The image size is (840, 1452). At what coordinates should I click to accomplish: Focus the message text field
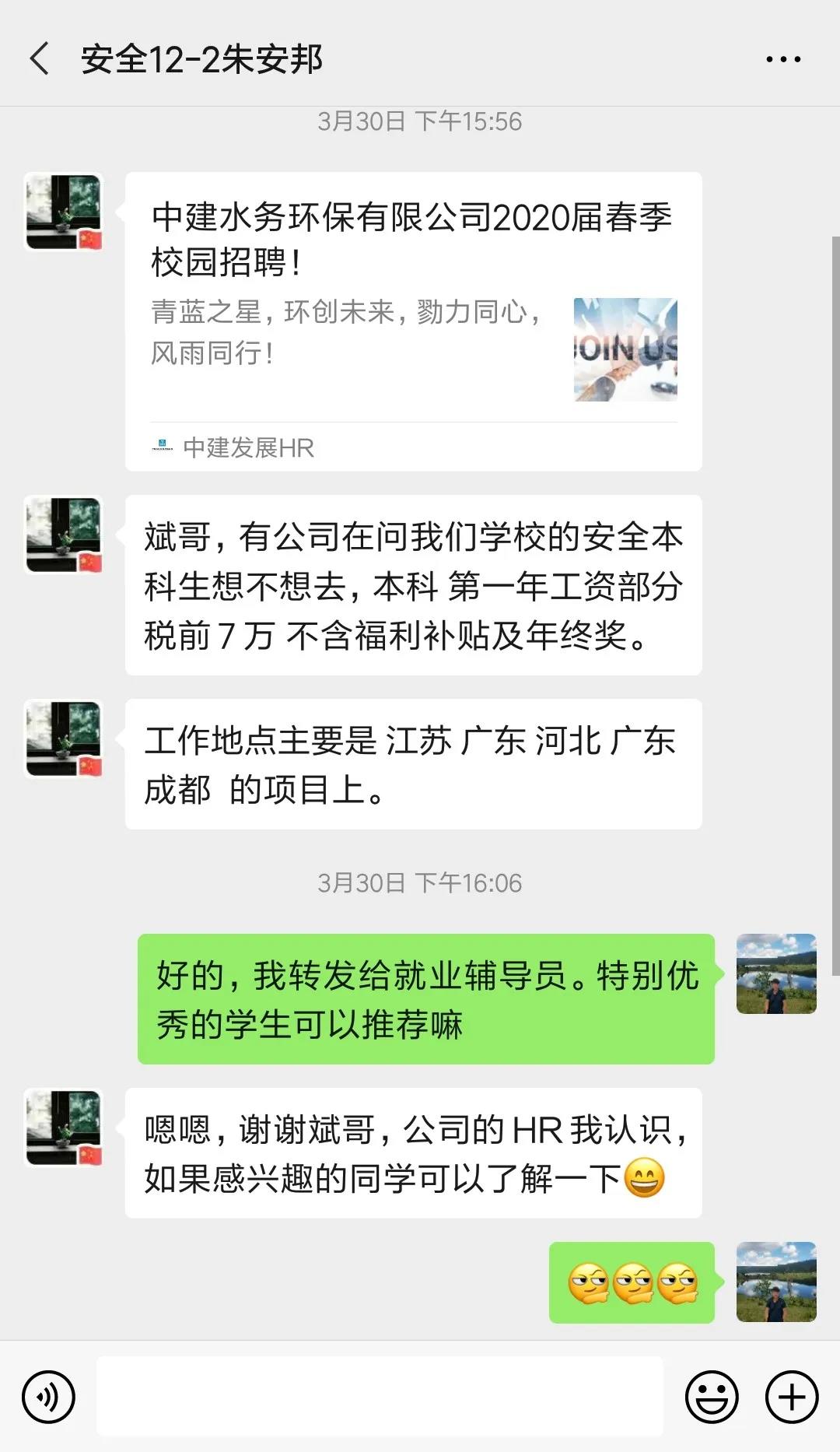point(380,1398)
